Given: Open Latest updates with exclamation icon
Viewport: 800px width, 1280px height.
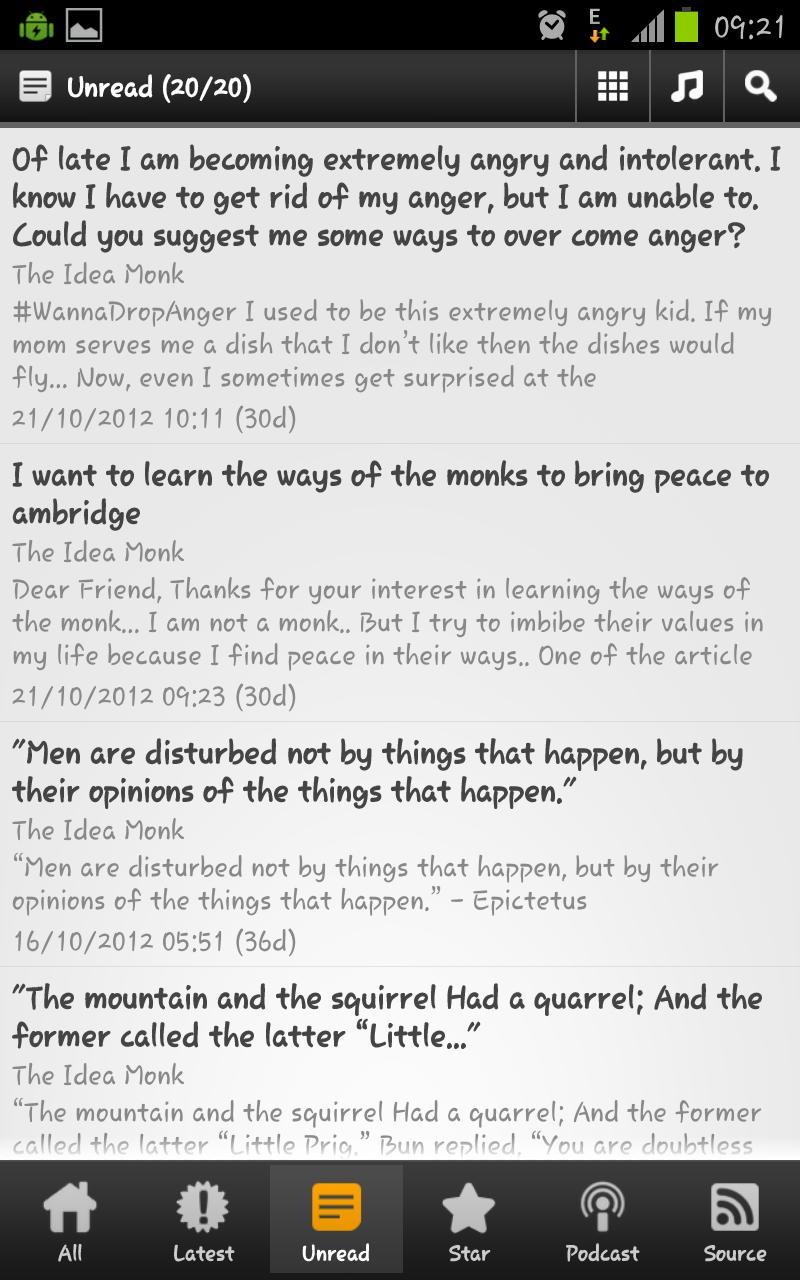Looking at the screenshot, I should pyautogui.click(x=203, y=1218).
